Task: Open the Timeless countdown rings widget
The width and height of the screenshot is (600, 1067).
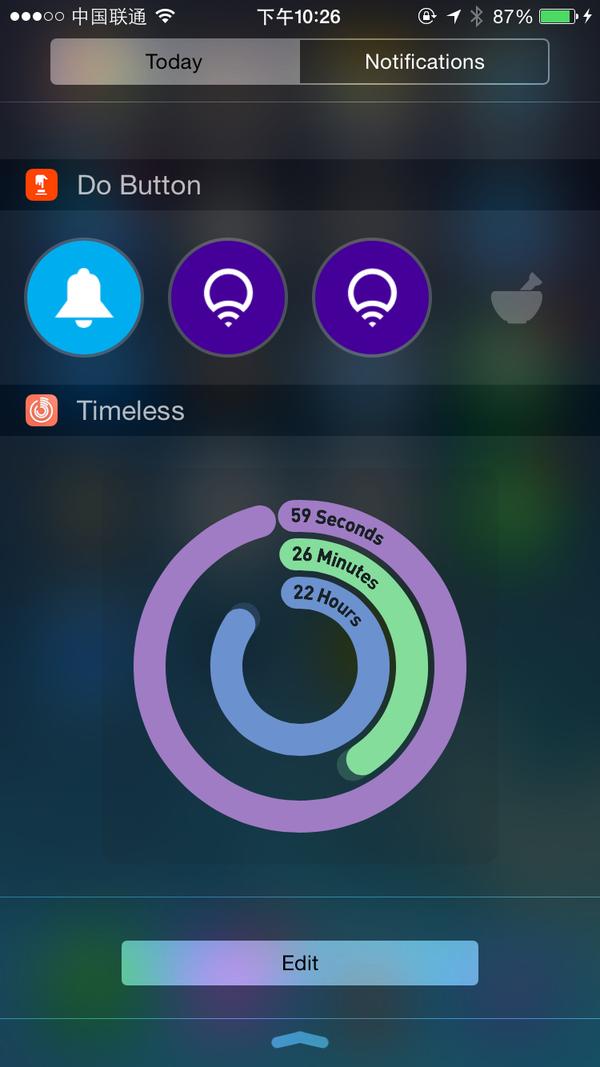Action: pos(300,668)
